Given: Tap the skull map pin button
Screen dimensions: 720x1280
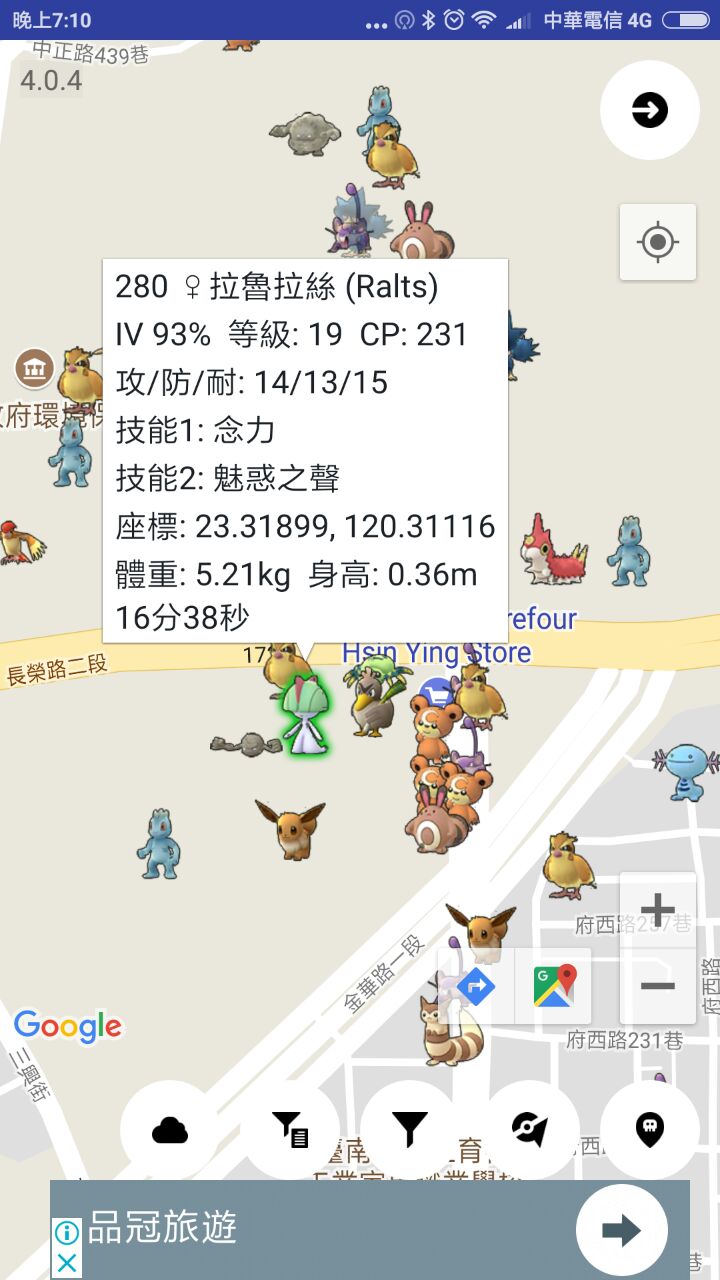Looking at the screenshot, I should pos(650,1130).
